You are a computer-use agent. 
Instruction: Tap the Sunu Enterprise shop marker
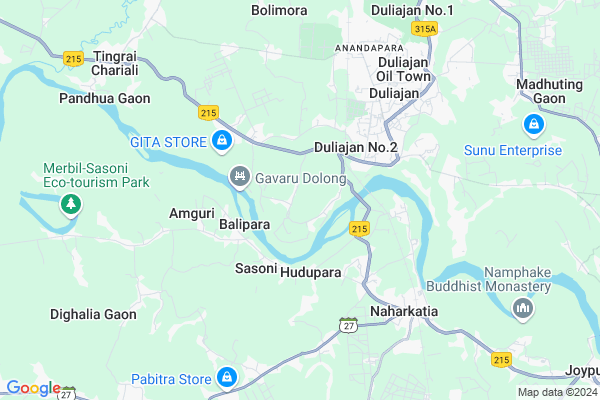coord(533,127)
